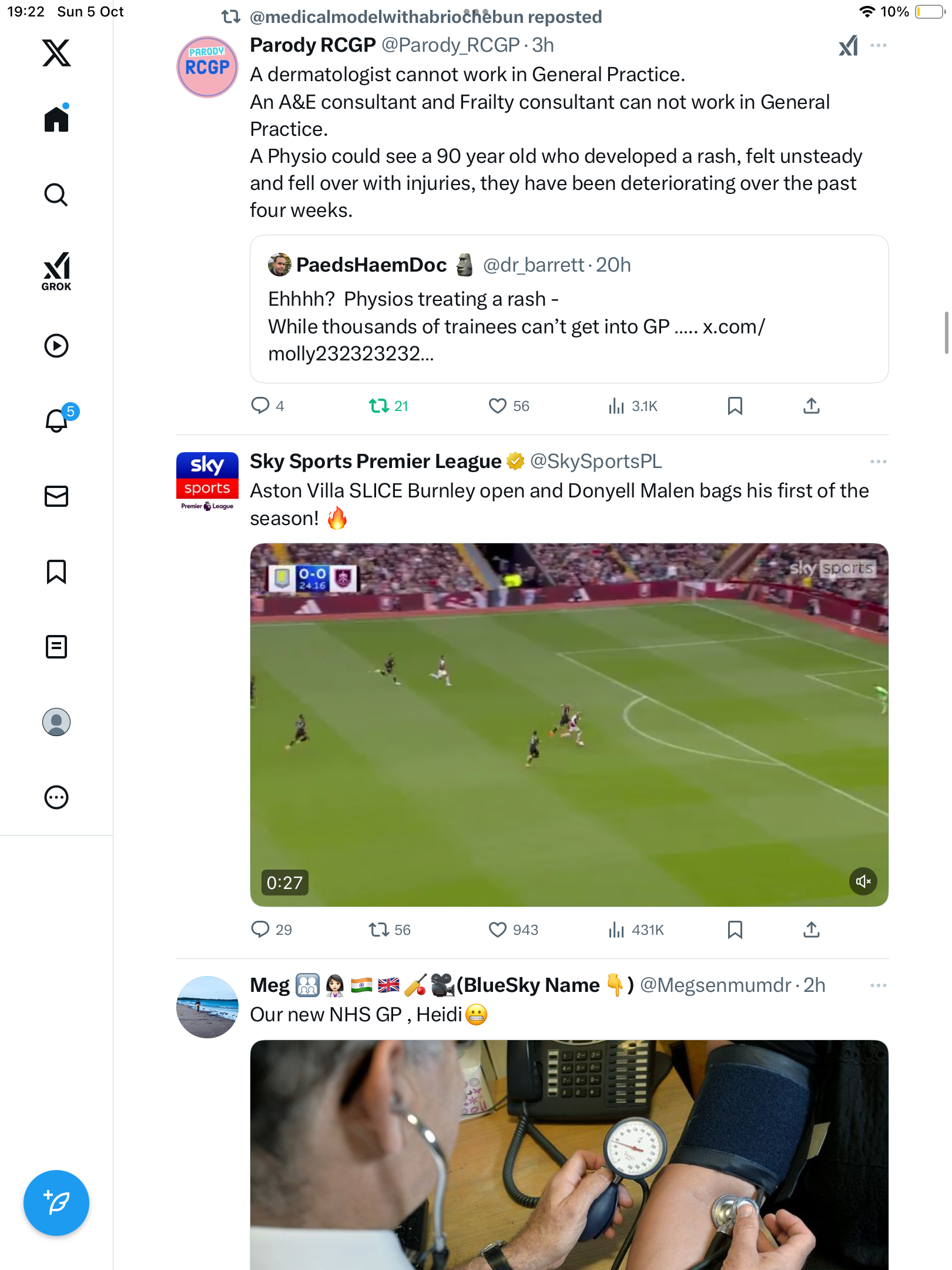Open the profile avatar in sidebar
This screenshot has height=1270, width=952.
point(56,722)
